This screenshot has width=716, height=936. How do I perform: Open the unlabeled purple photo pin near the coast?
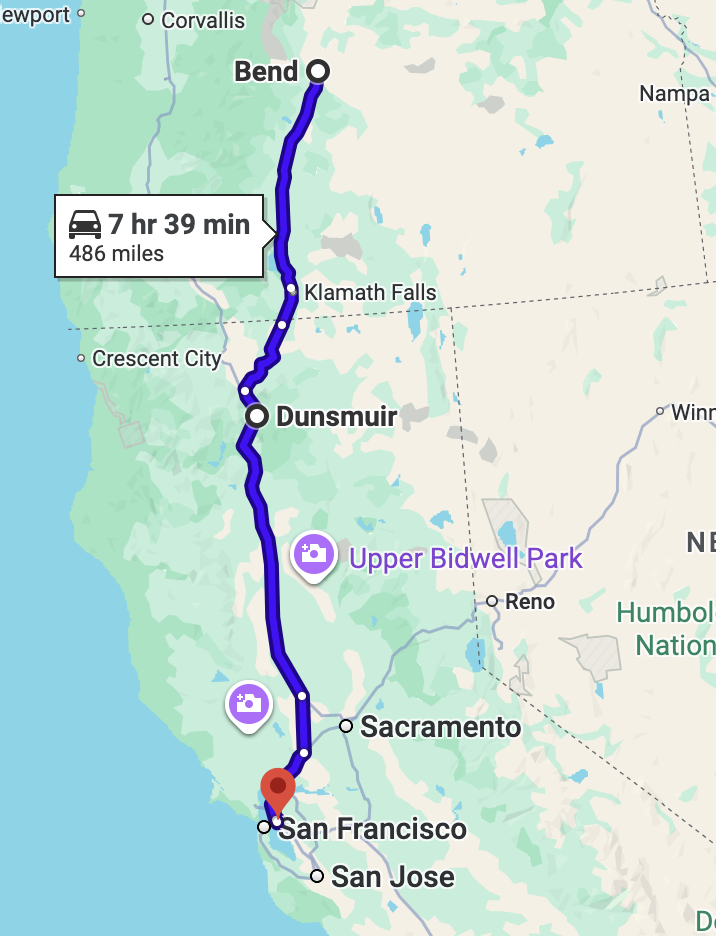point(249,704)
